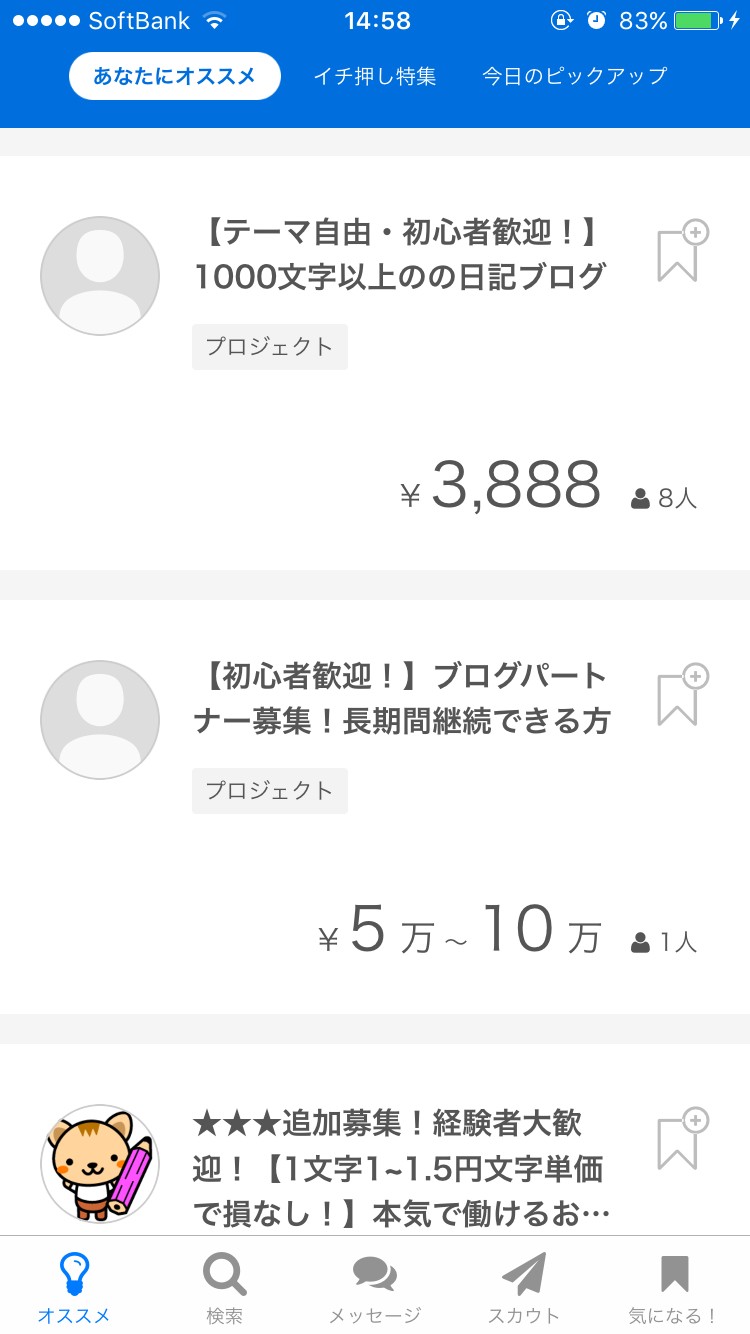Select the オススメ bottom tab
This screenshot has height=1334, width=750.
coord(75,1288)
